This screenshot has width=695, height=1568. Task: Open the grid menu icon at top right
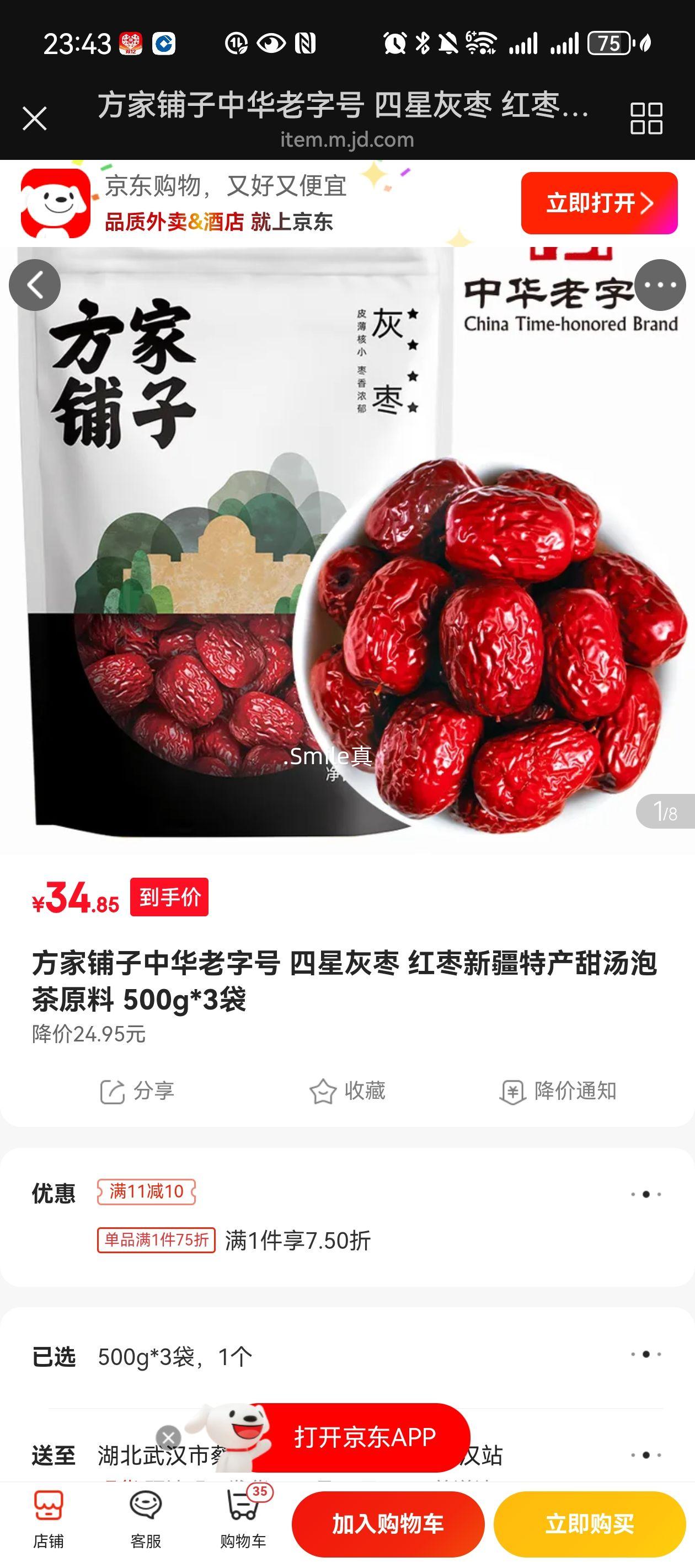pyautogui.click(x=648, y=117)
